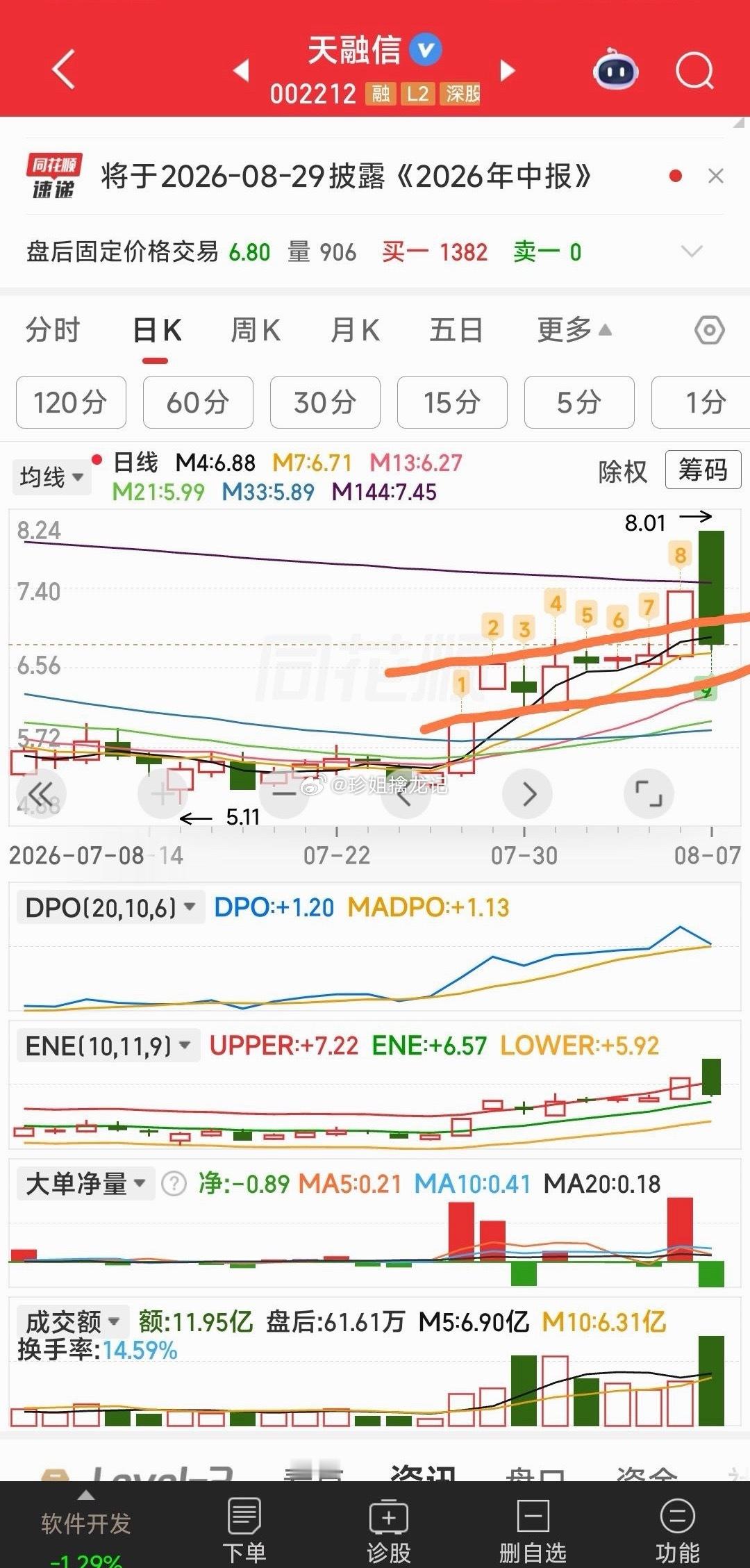Open the search magnifier icon
This screenshot has height=1568, width=750.
694,70
